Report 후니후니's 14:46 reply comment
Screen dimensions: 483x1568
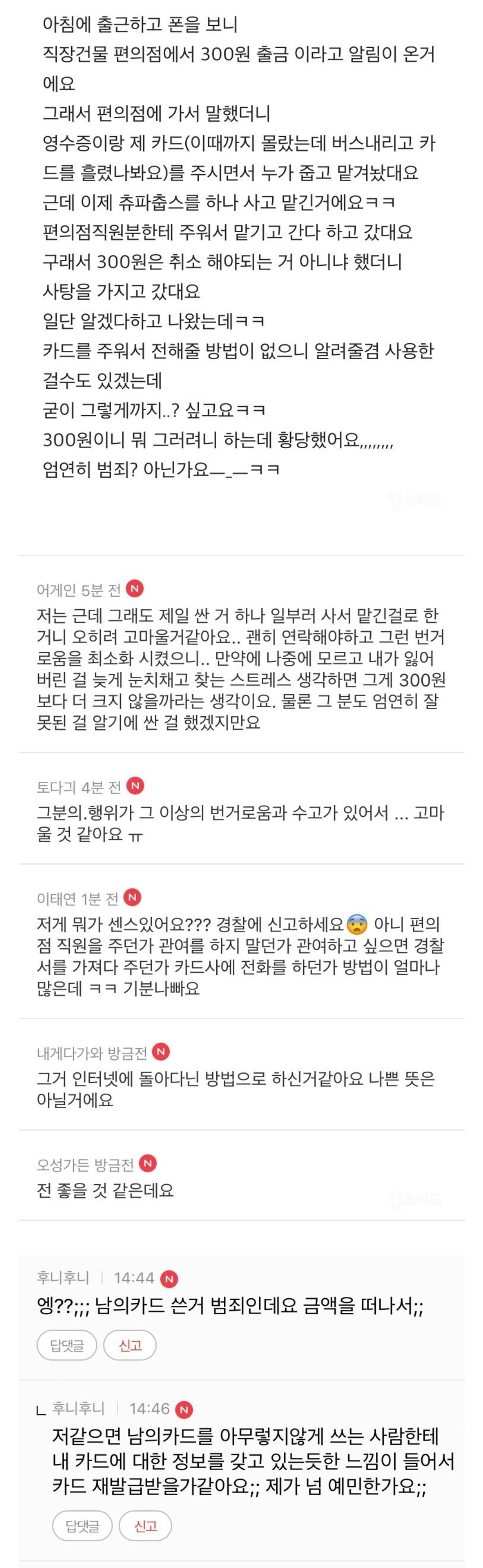pyautogui.click(x=145, y=1526)
